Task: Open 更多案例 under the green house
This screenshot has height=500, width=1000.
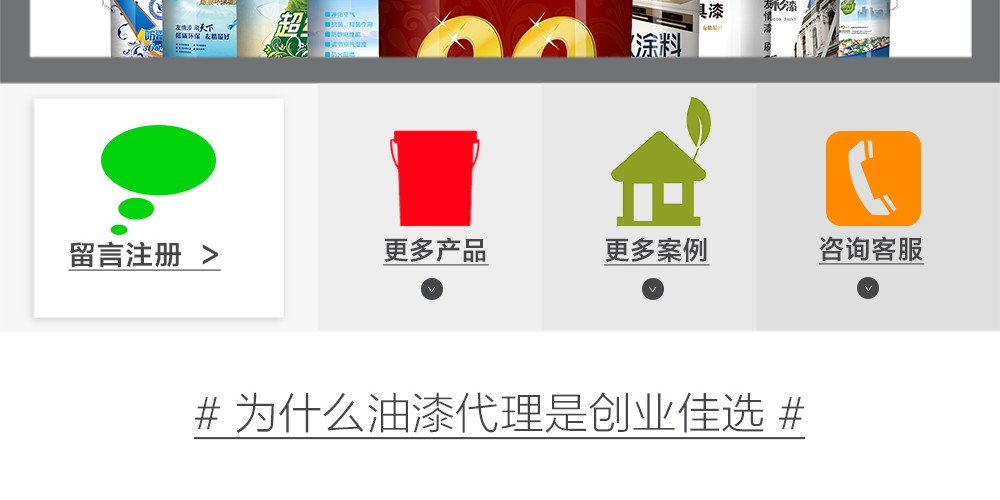Action: [656, 250]
